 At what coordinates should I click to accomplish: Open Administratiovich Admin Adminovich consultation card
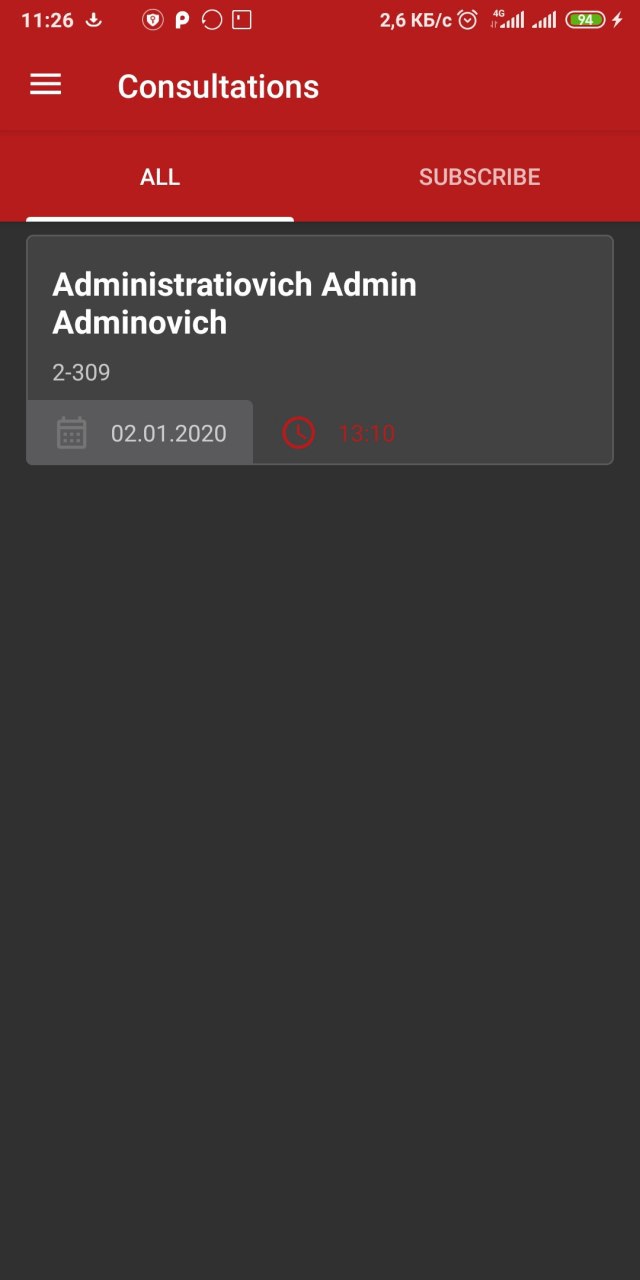point(320,349)
